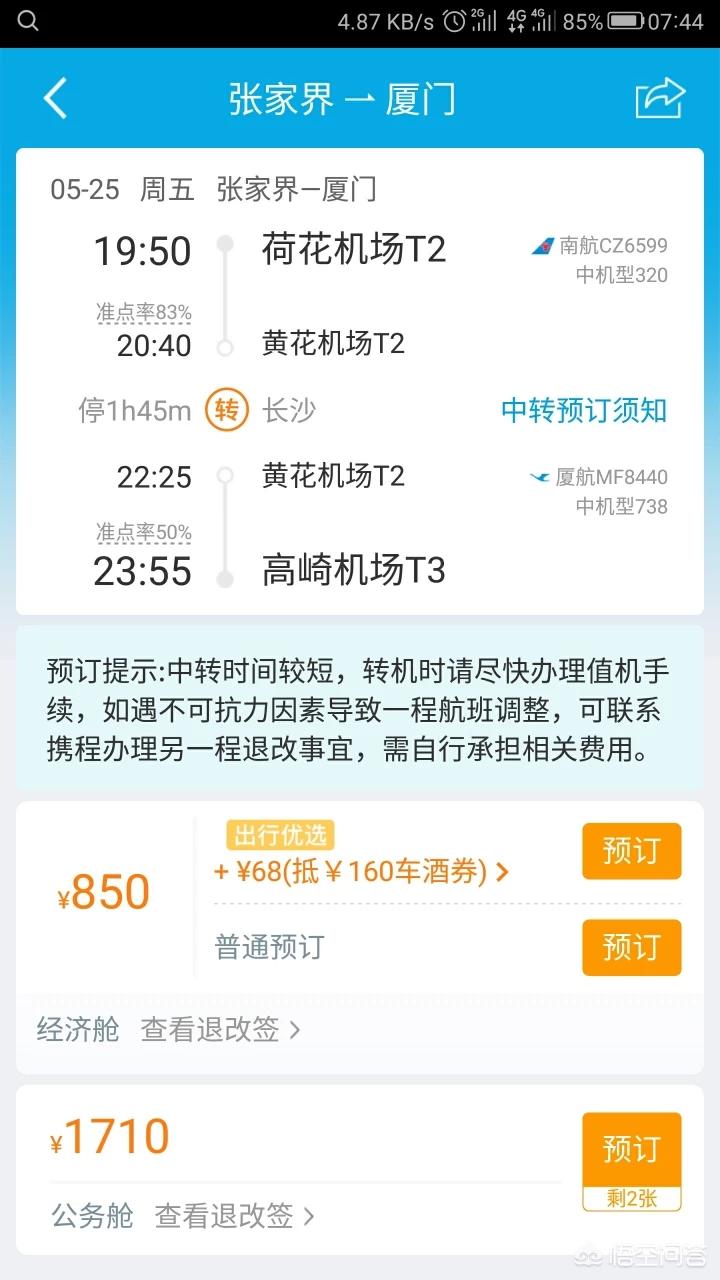The image size is (720, 1280).
Task: Select the China Southern airline logo
Action: tap(542, 246)
